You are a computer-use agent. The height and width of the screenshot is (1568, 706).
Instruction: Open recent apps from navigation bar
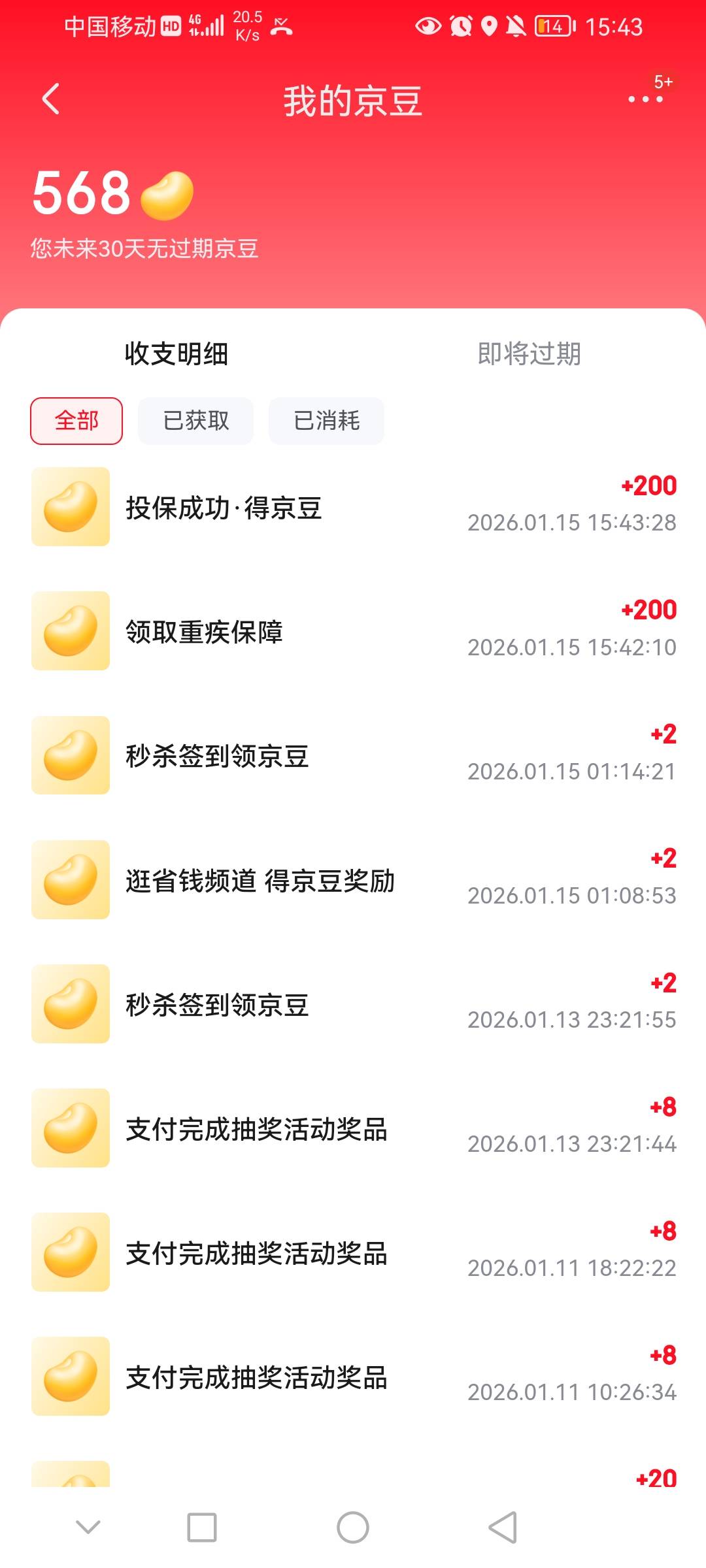click(202, 1527)
